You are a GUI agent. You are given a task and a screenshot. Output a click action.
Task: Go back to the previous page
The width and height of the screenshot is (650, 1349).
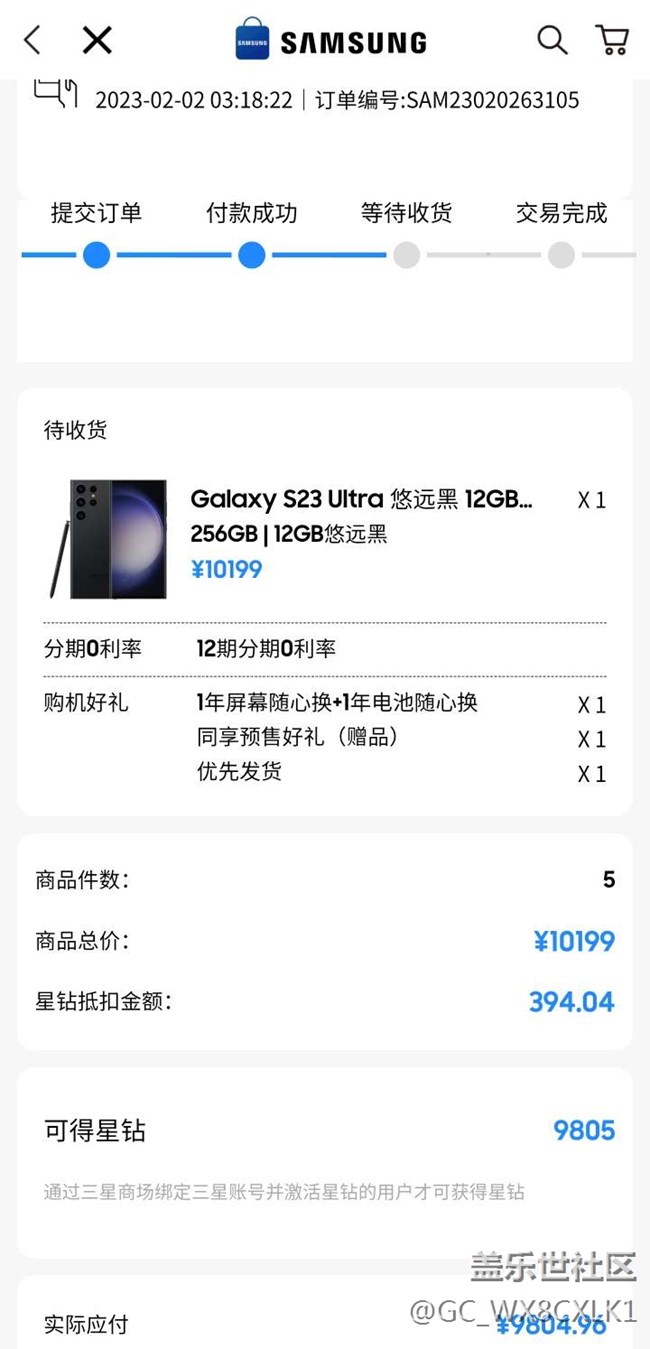pyautogui.click(x=32, y=40)
